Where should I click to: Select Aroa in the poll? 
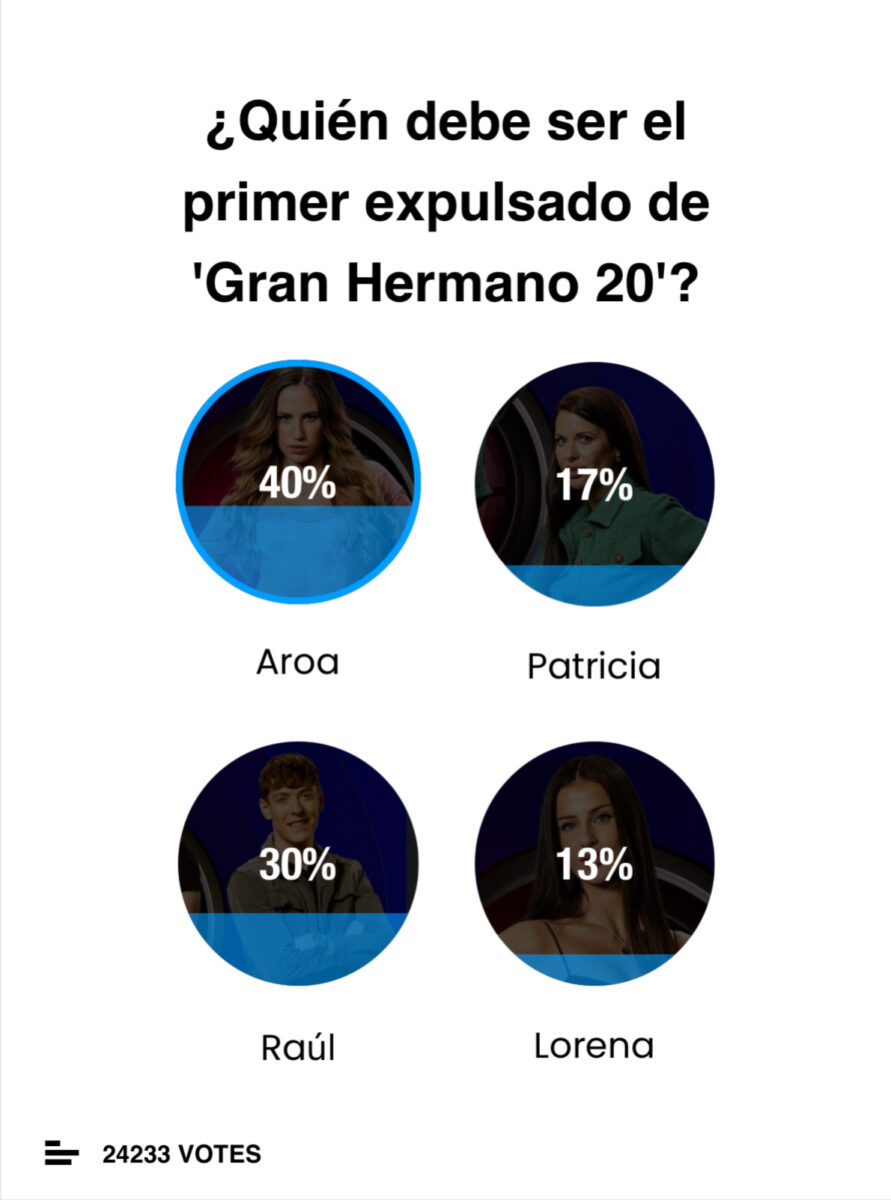(298, 483)
